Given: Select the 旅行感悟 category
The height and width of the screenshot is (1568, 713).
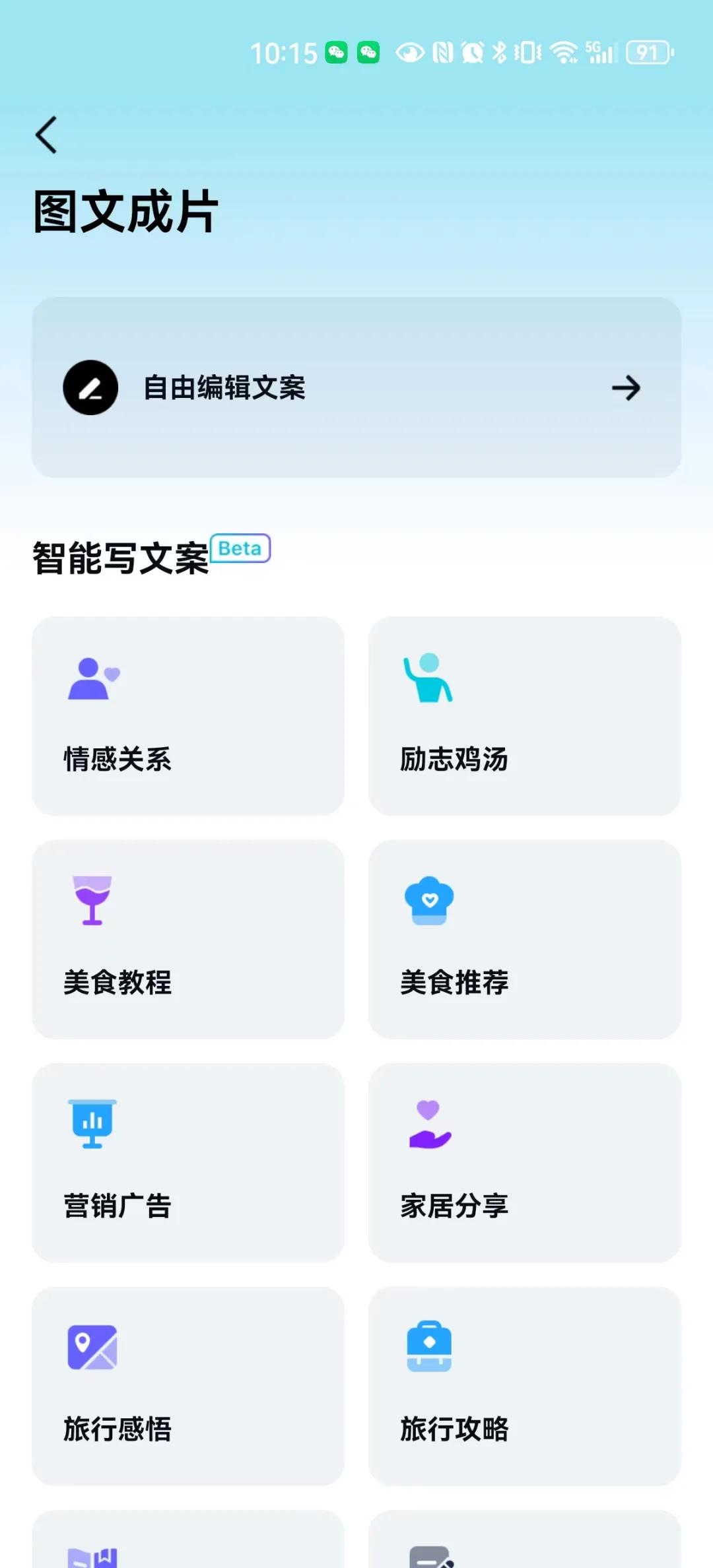Looking at the screenshot, I should (x=188, y=1386).
